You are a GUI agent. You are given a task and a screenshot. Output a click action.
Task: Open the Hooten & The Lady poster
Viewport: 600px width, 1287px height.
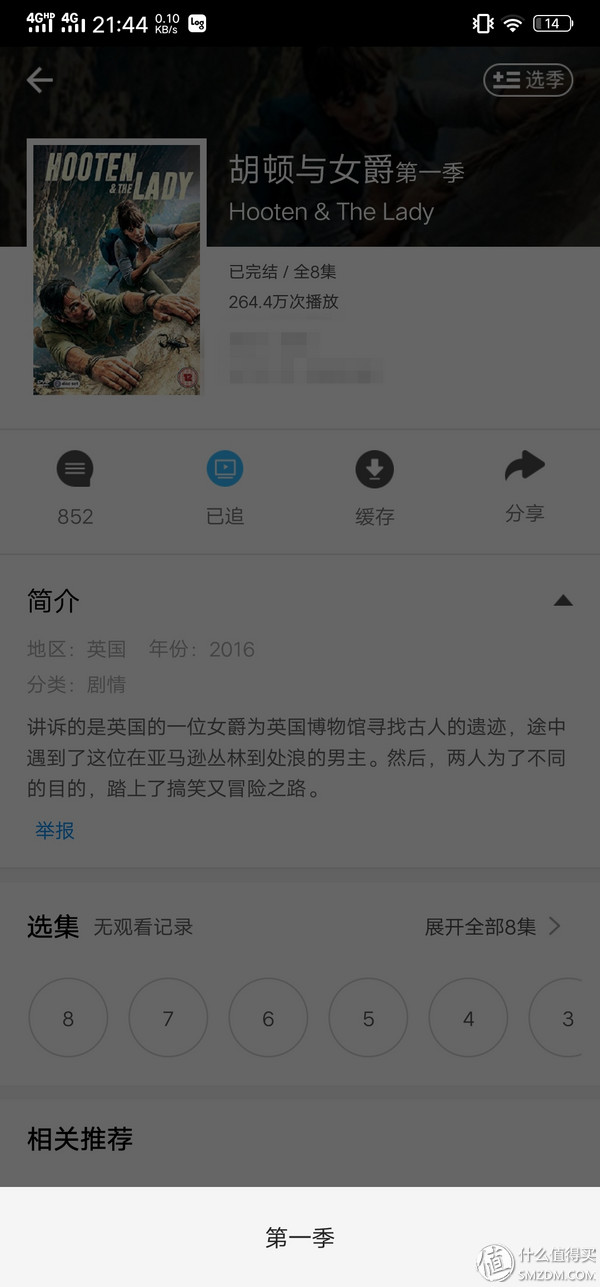click(116, 268)
